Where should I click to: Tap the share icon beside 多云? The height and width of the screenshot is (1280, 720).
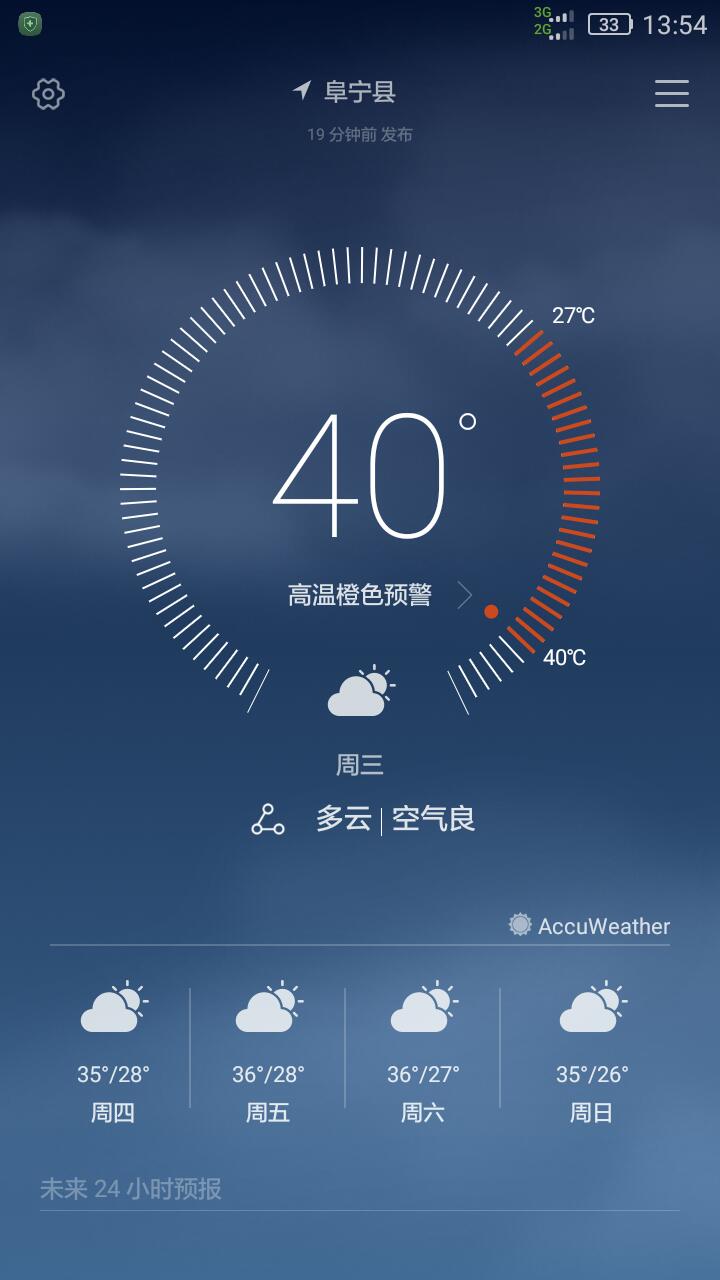tap(267, 819)
